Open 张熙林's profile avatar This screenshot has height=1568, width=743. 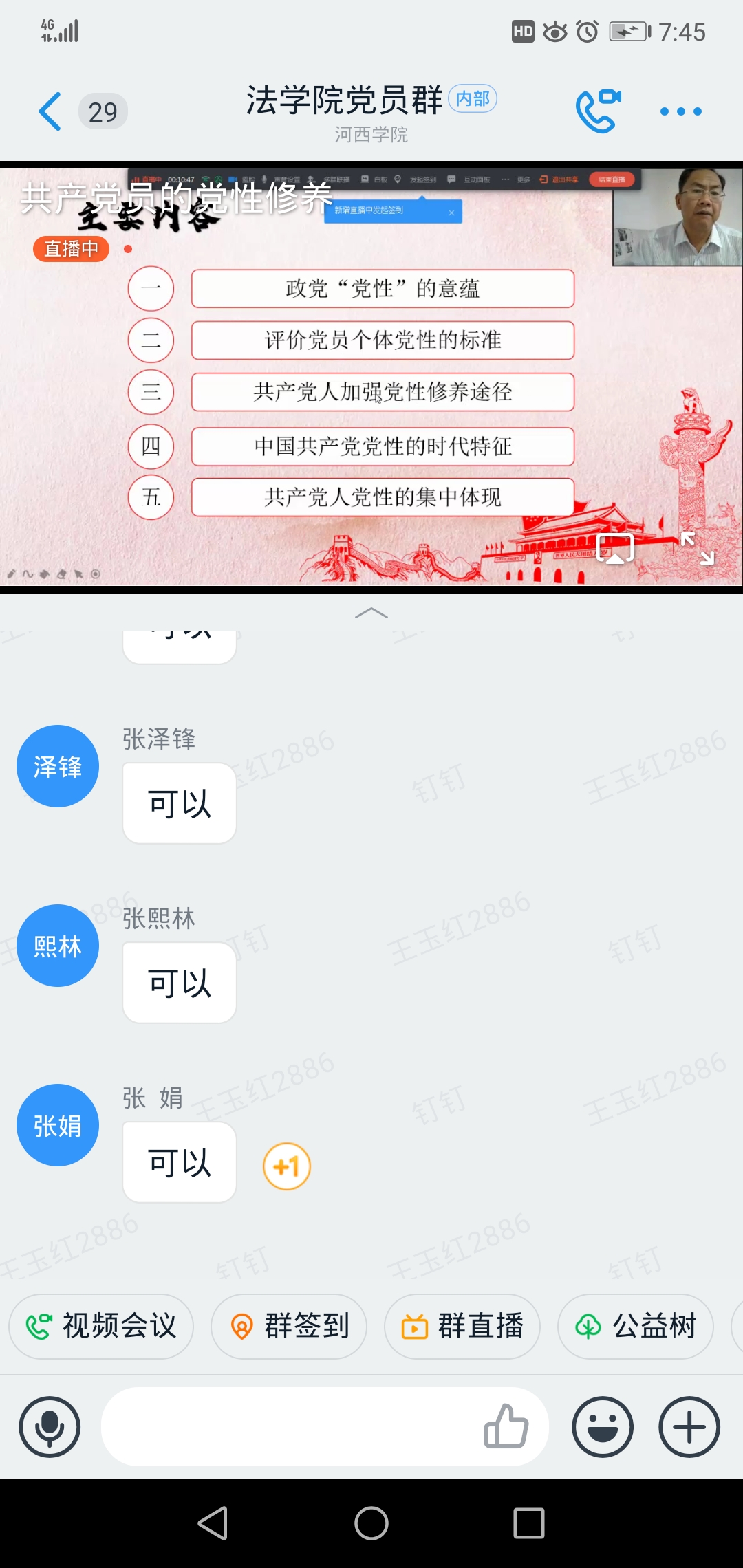click(x=58, y=946)
